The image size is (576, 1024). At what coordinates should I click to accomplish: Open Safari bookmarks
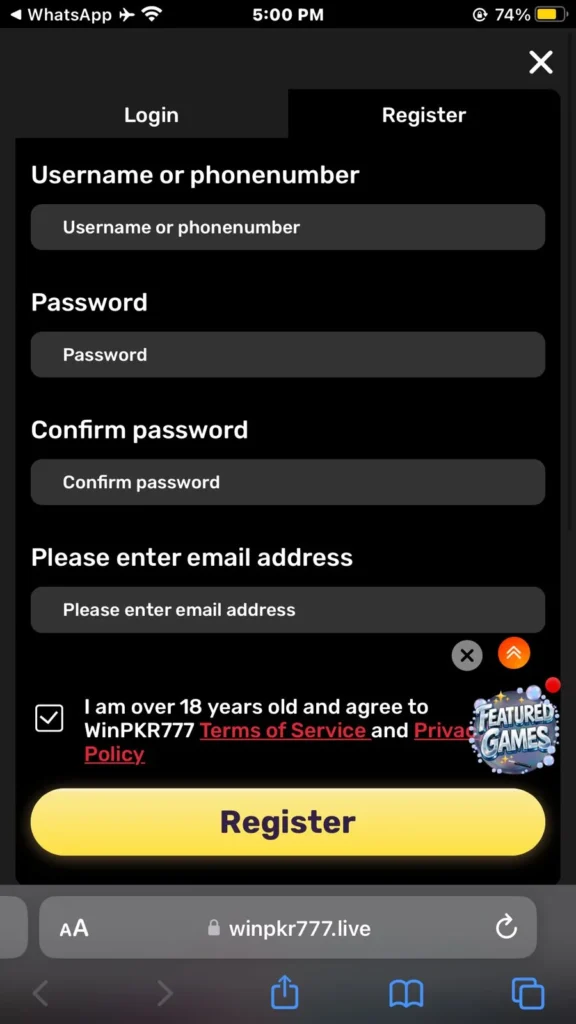(x=406, y=994)
